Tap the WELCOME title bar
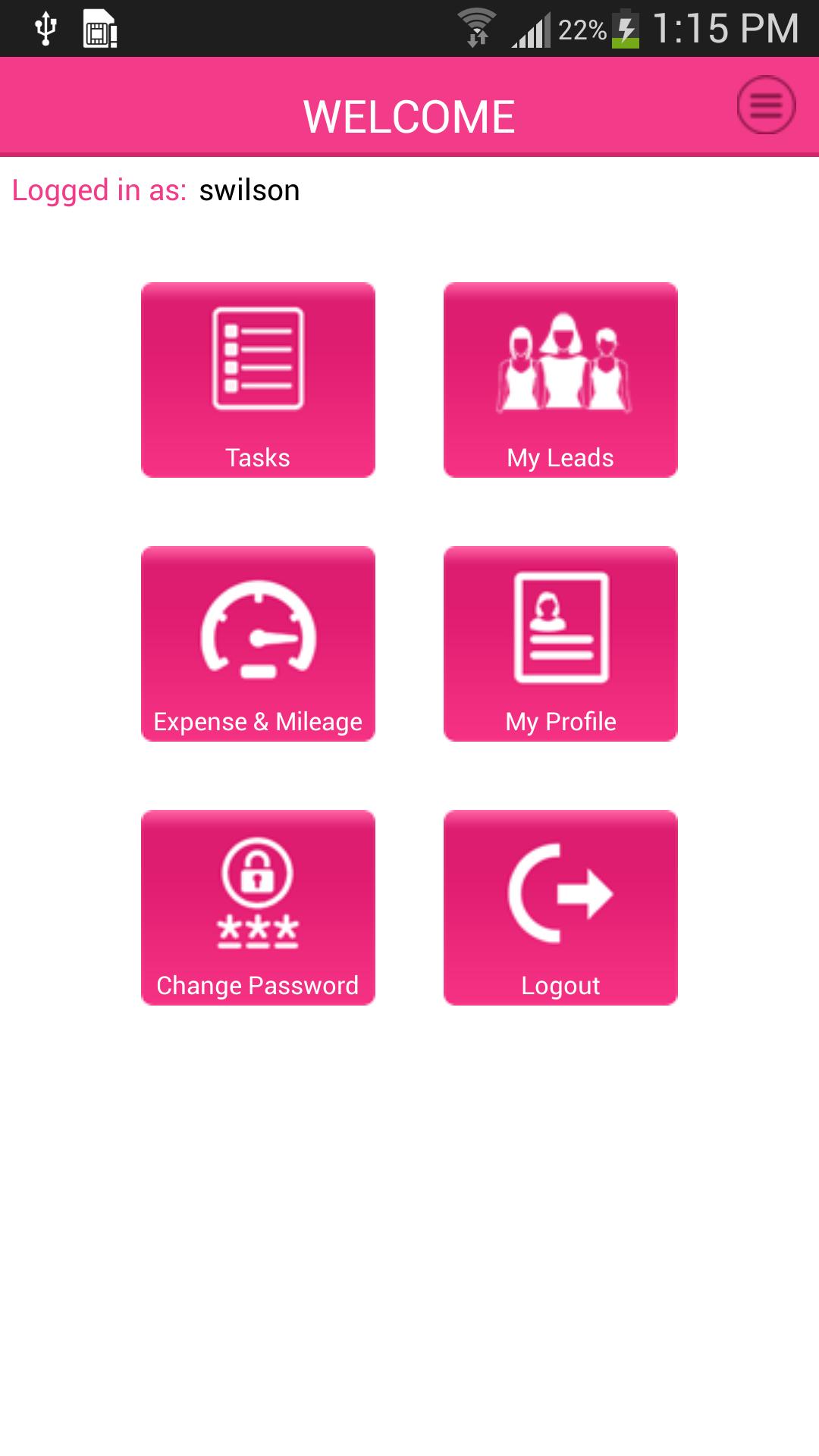 point(409,114)
